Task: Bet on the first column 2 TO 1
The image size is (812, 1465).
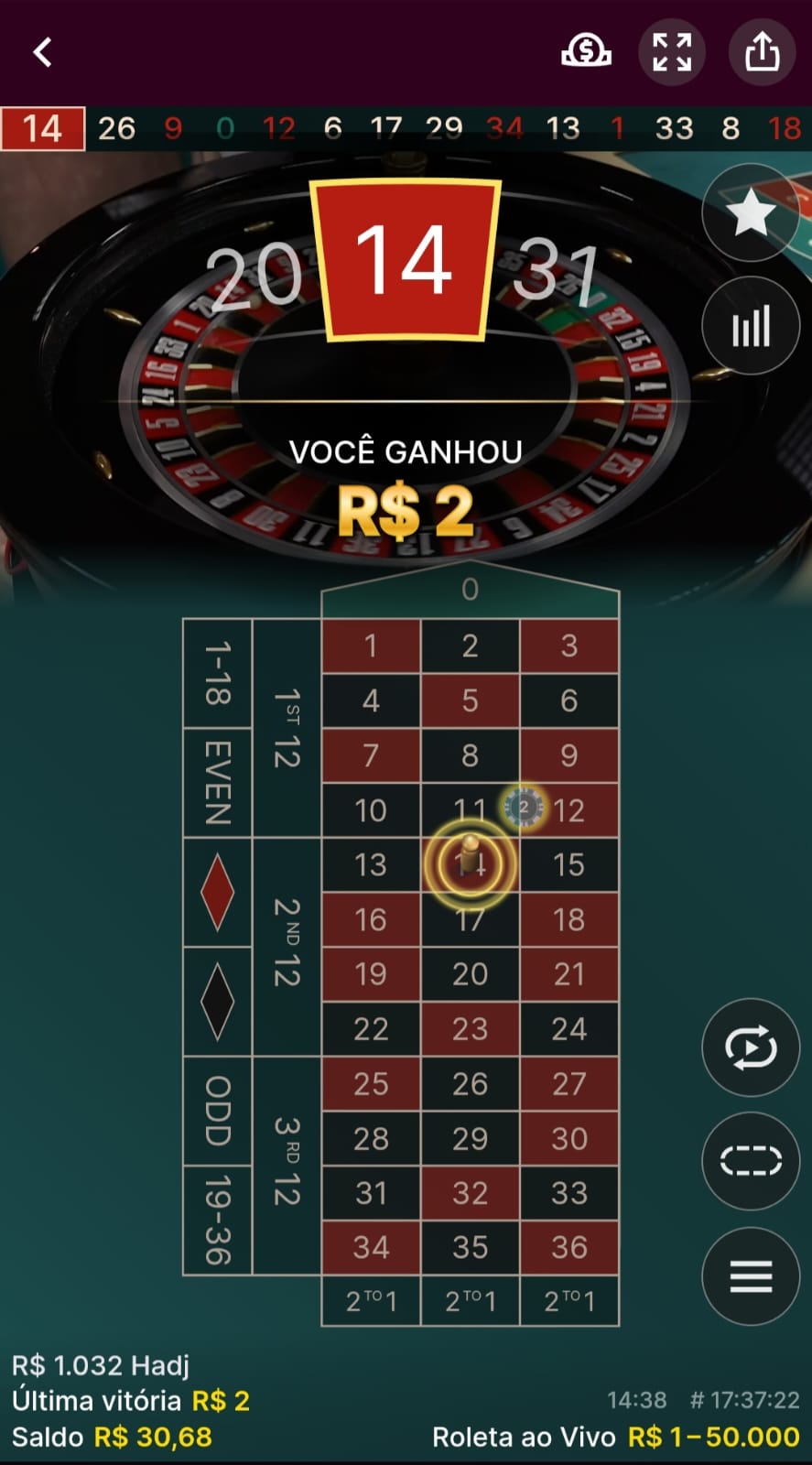Action: [x=370, y=1299]
